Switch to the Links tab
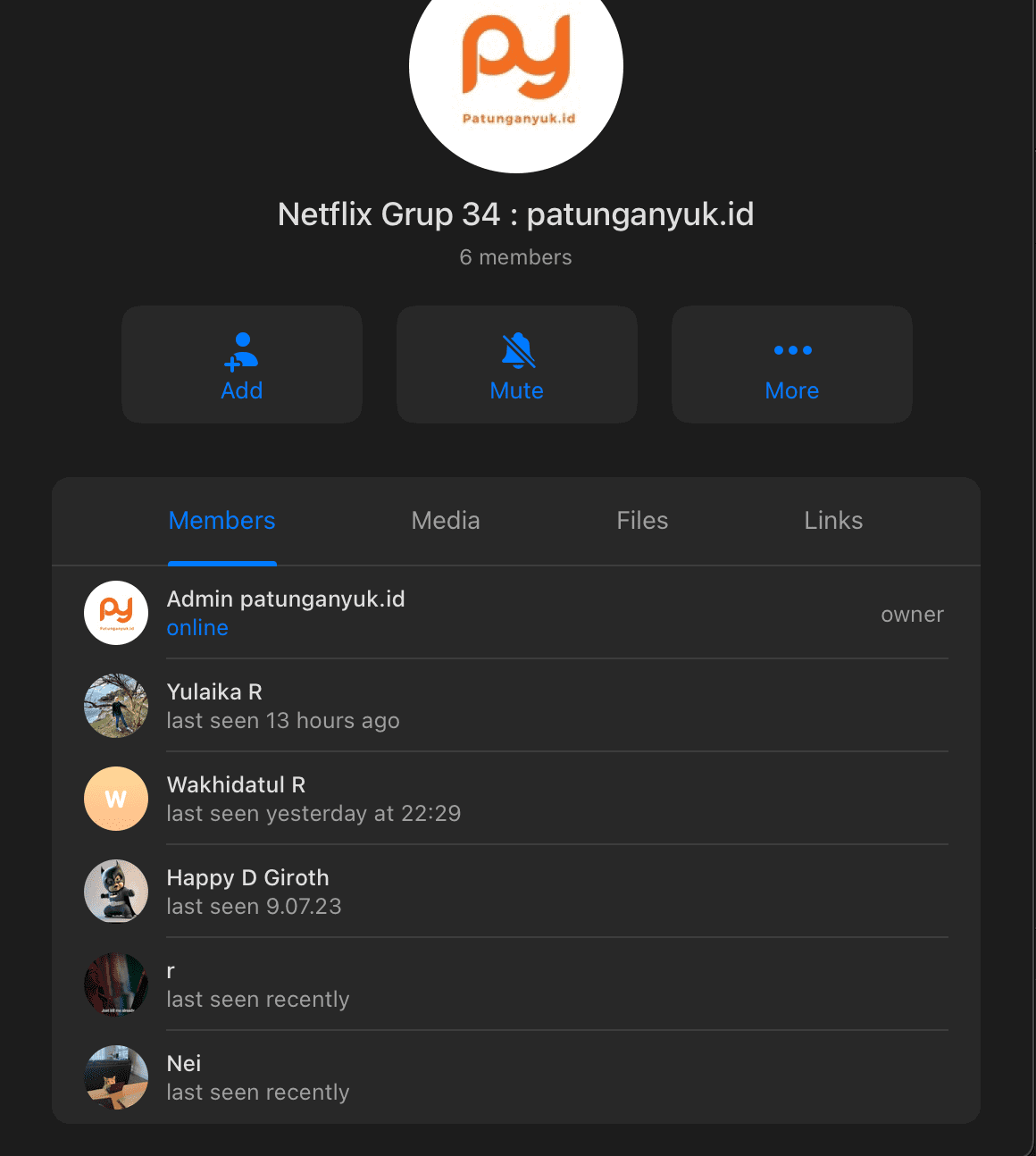 coord(833,521)
